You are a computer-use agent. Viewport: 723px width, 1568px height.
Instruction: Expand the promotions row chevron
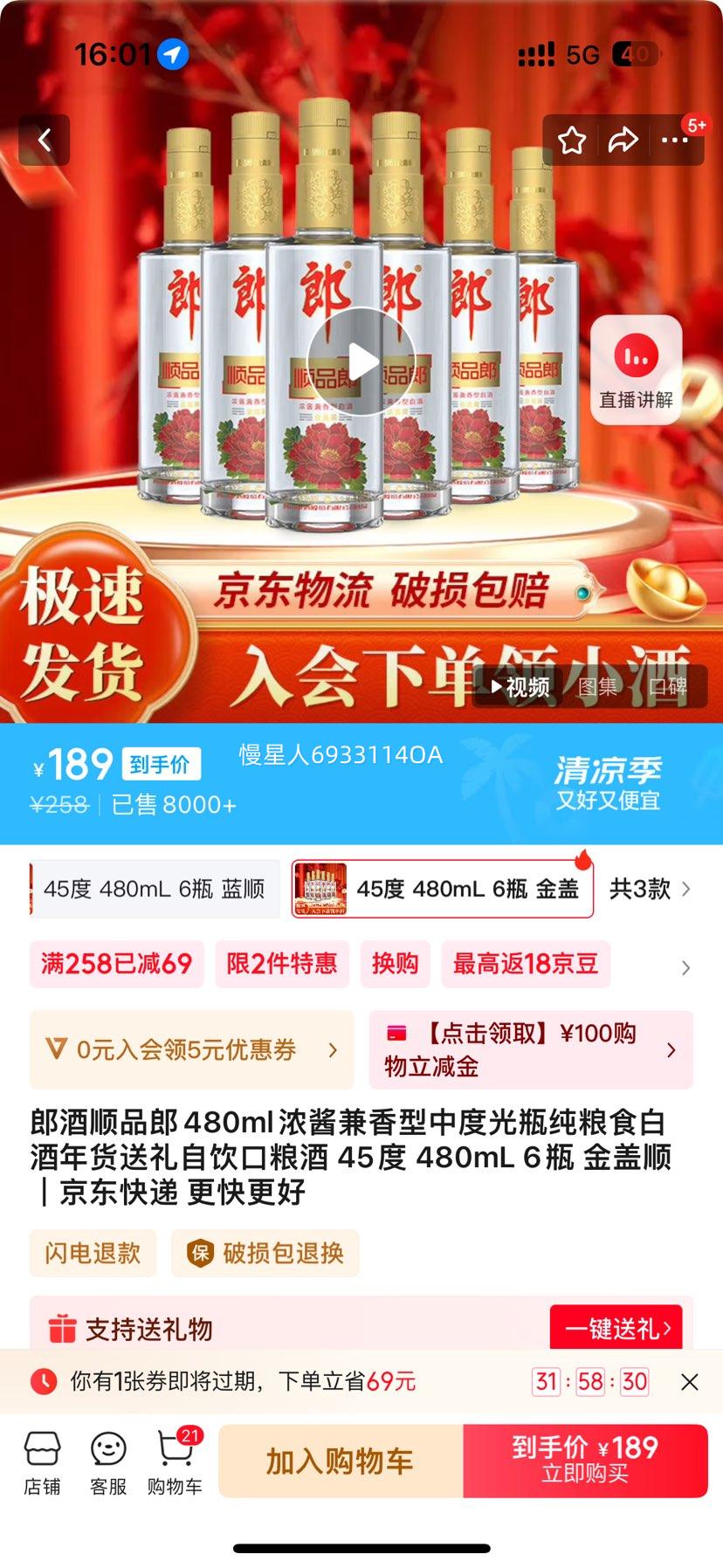tap(685, 967)
